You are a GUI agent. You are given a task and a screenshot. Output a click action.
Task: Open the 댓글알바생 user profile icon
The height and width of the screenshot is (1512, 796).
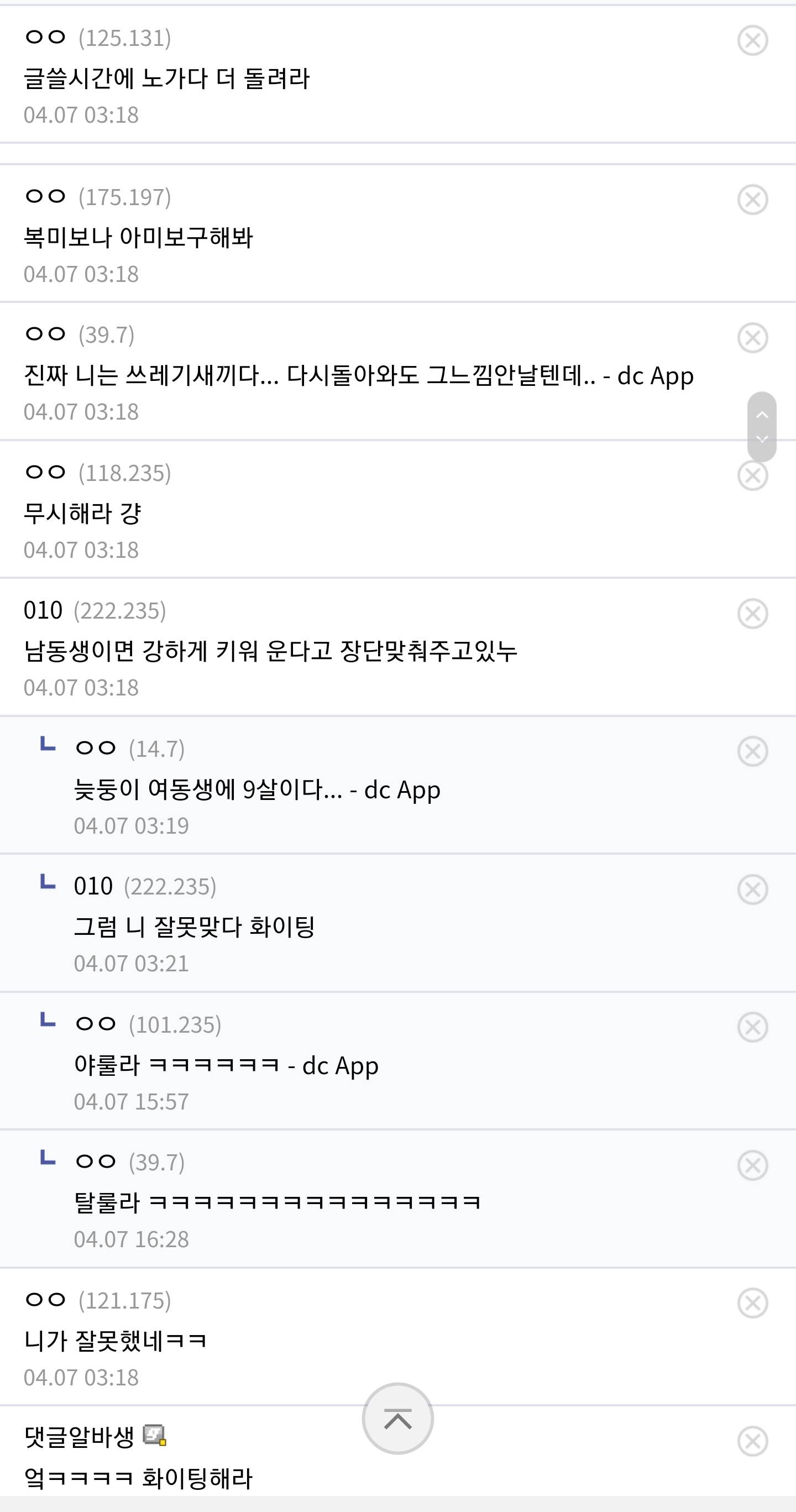pos(155,1436)
